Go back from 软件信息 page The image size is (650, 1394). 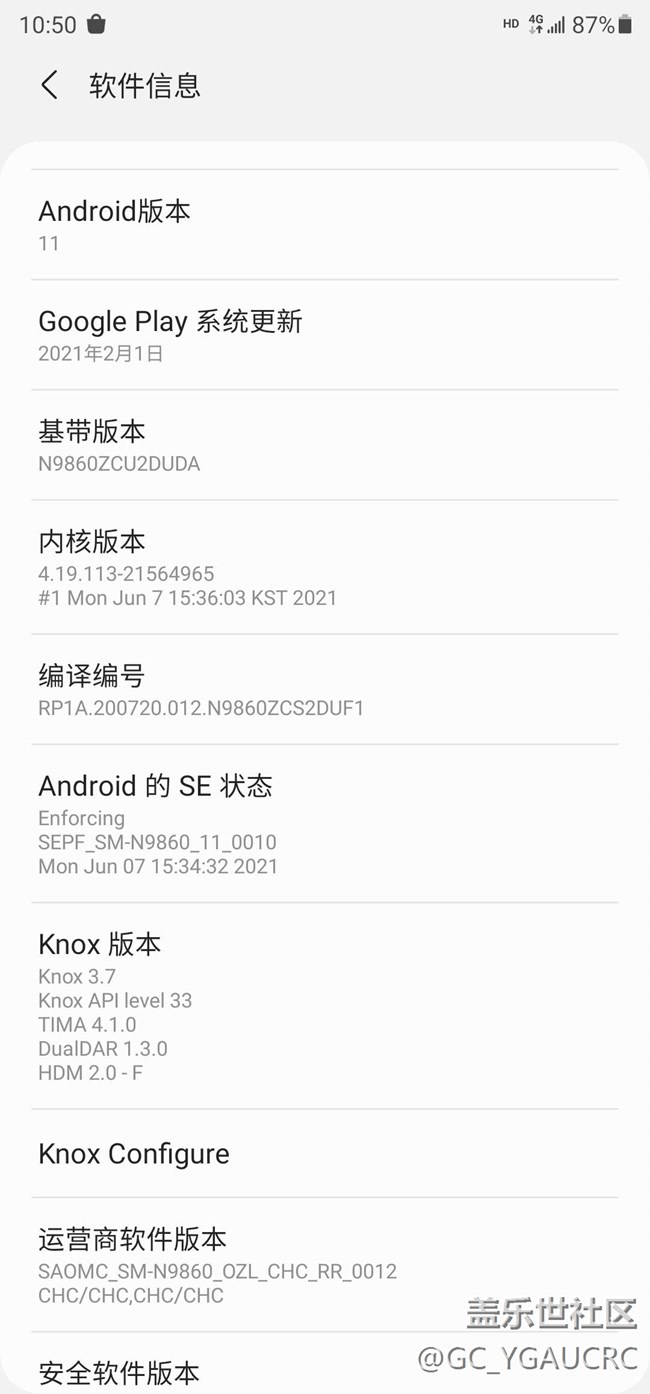(49, 85)
